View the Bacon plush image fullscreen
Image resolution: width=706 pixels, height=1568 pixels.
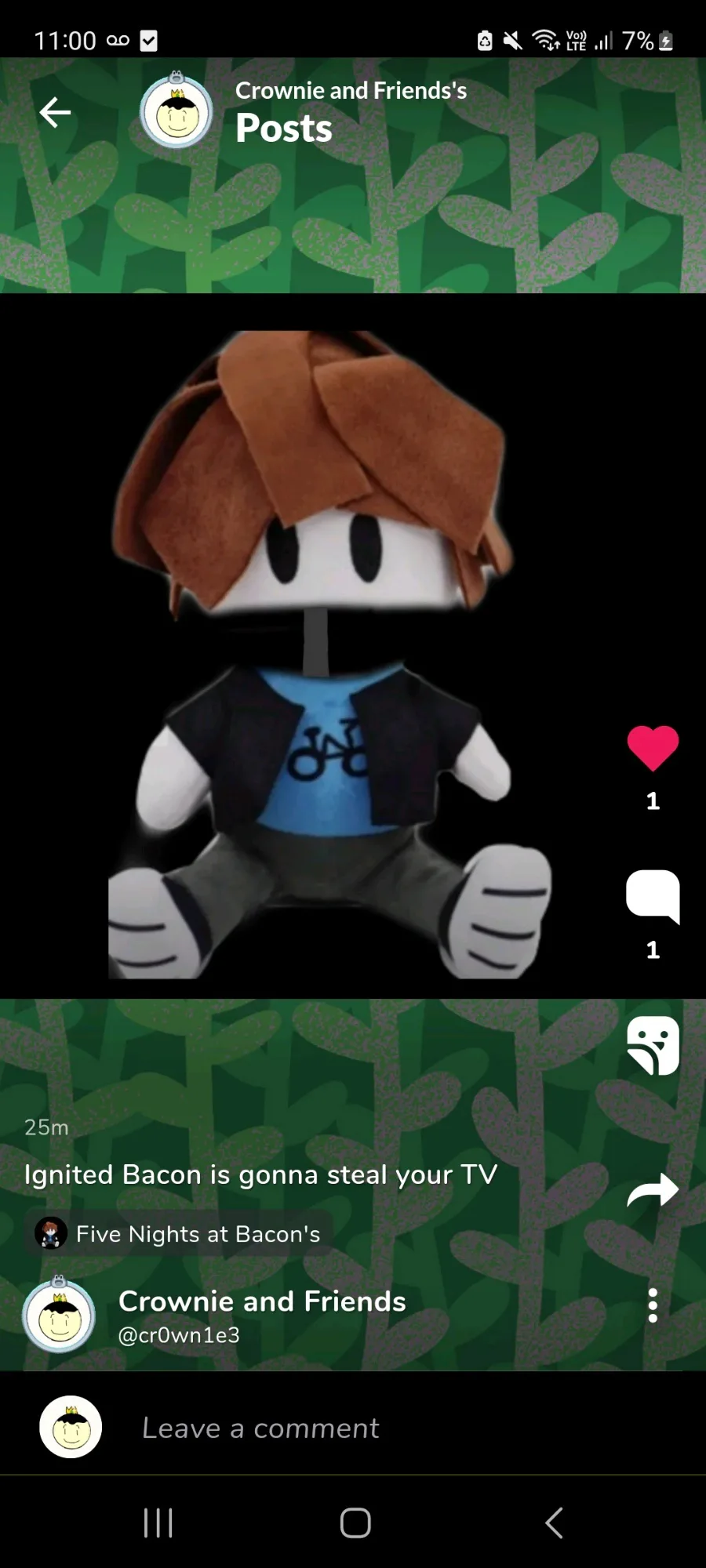pos(329,655)
